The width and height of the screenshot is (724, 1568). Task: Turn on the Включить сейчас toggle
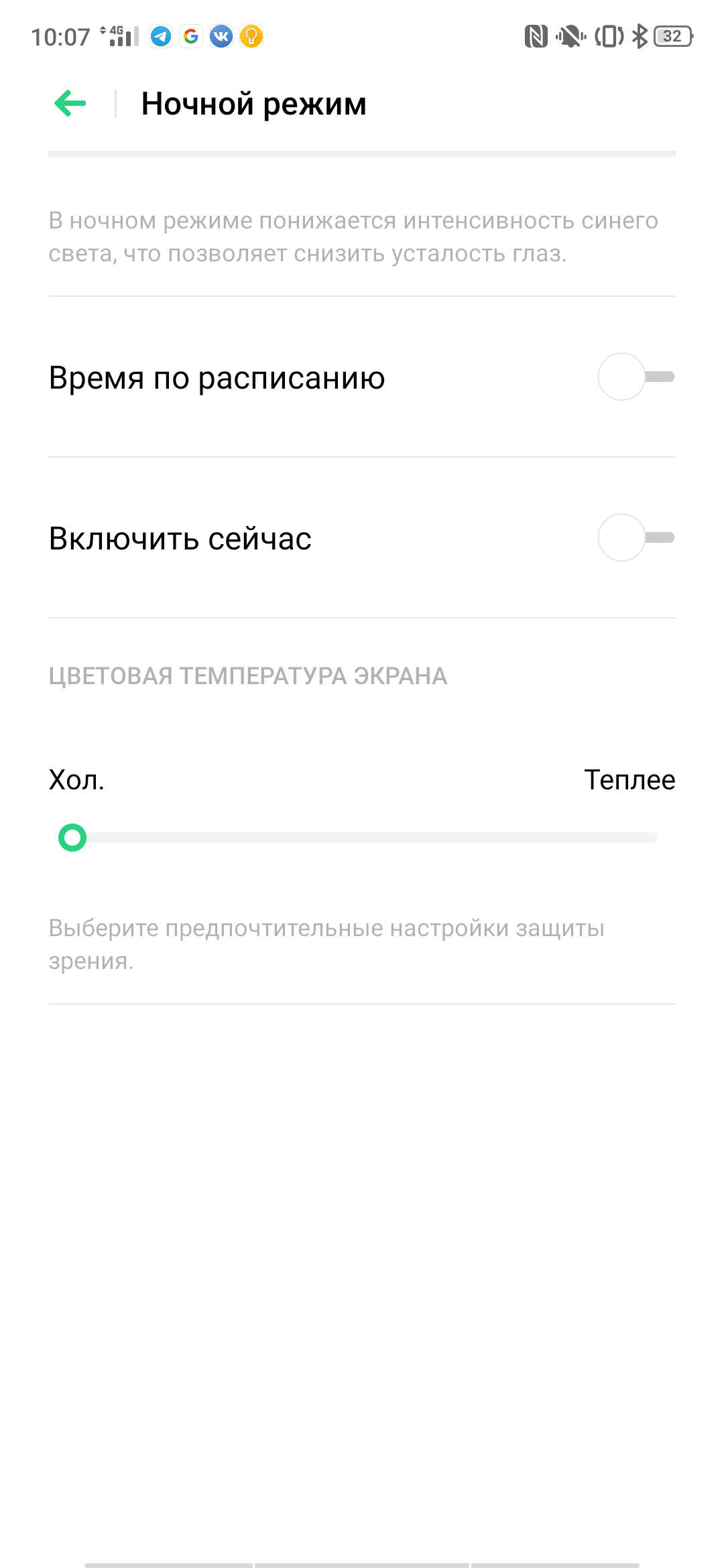636,537
